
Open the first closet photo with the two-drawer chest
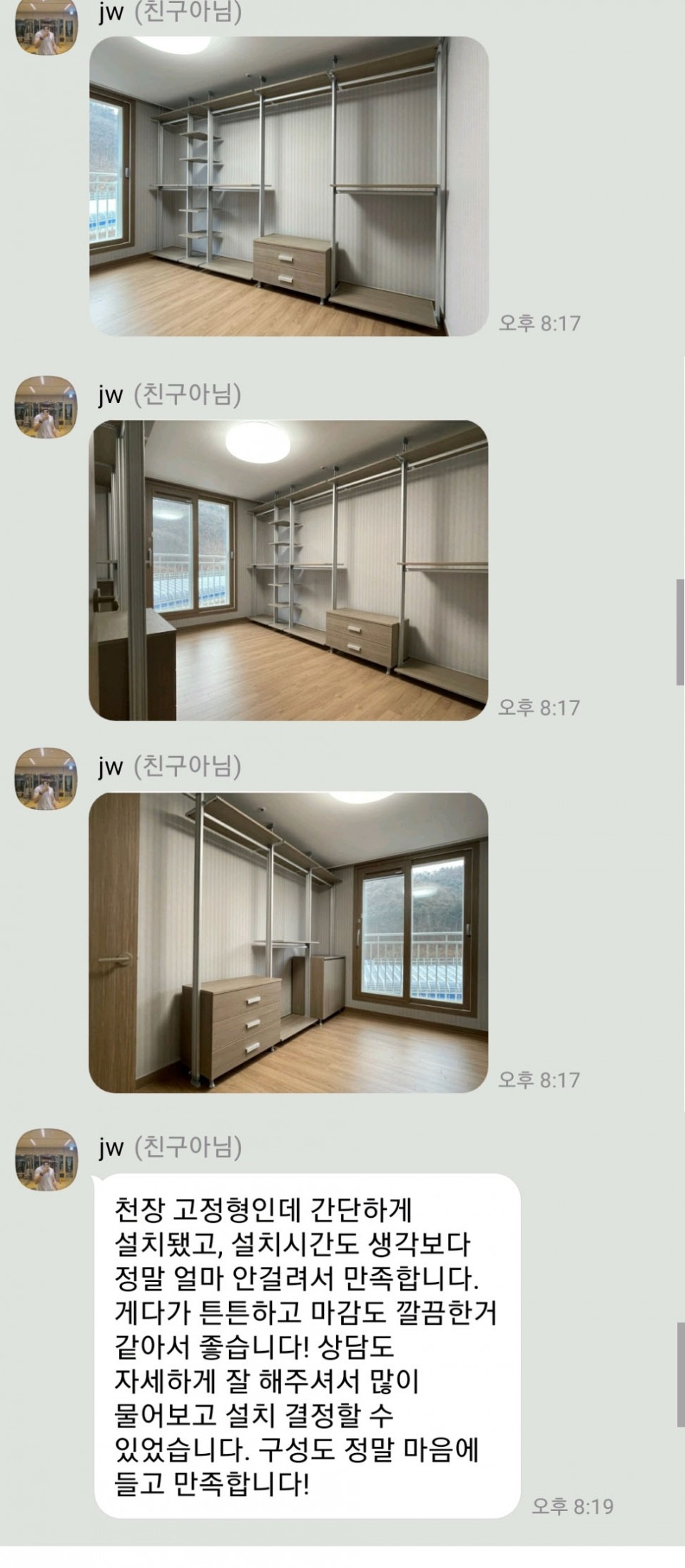tap(288, 186)
